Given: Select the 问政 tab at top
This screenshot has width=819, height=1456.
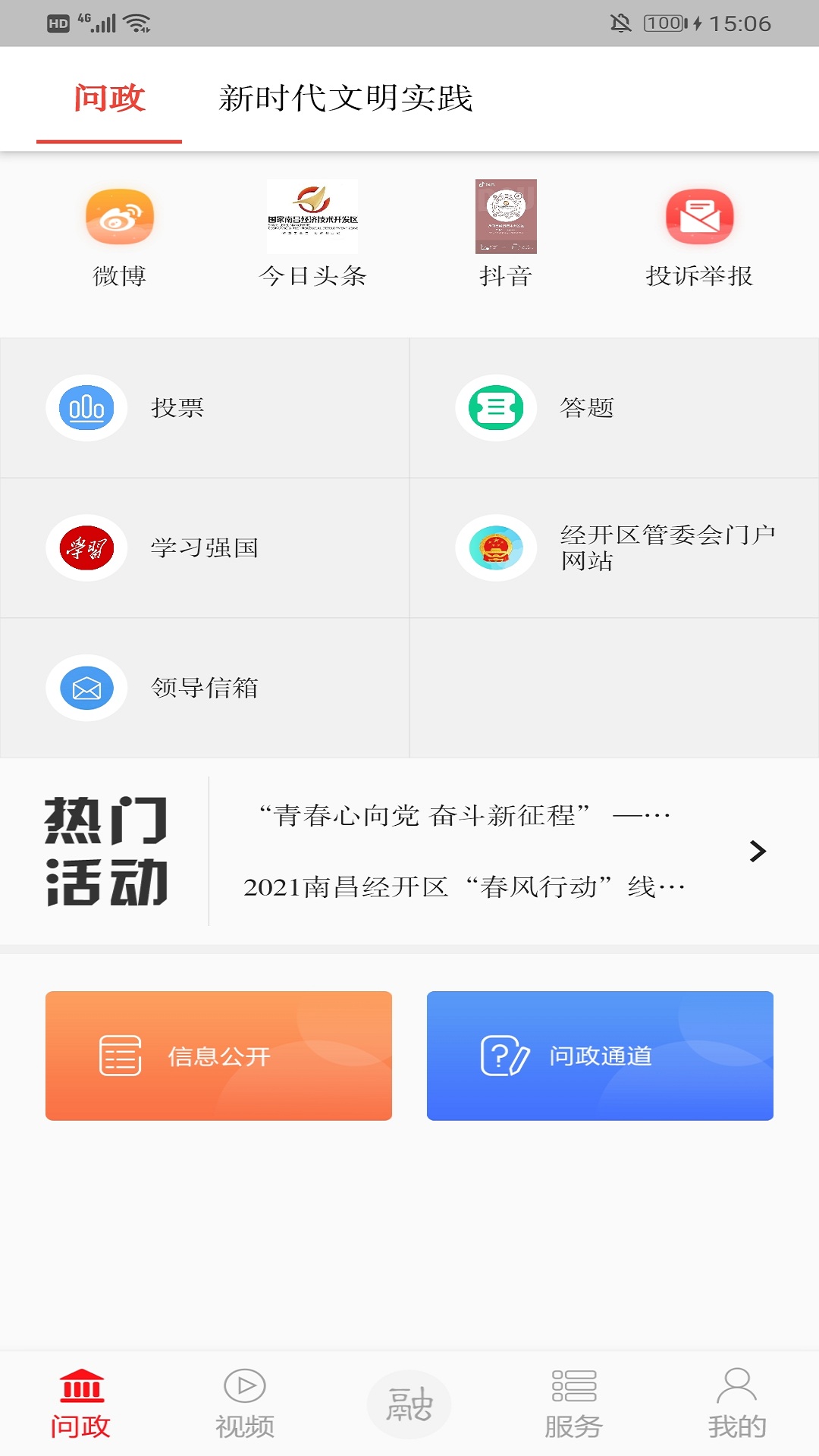Looking at the screenshot, I should tap(109, 99).
